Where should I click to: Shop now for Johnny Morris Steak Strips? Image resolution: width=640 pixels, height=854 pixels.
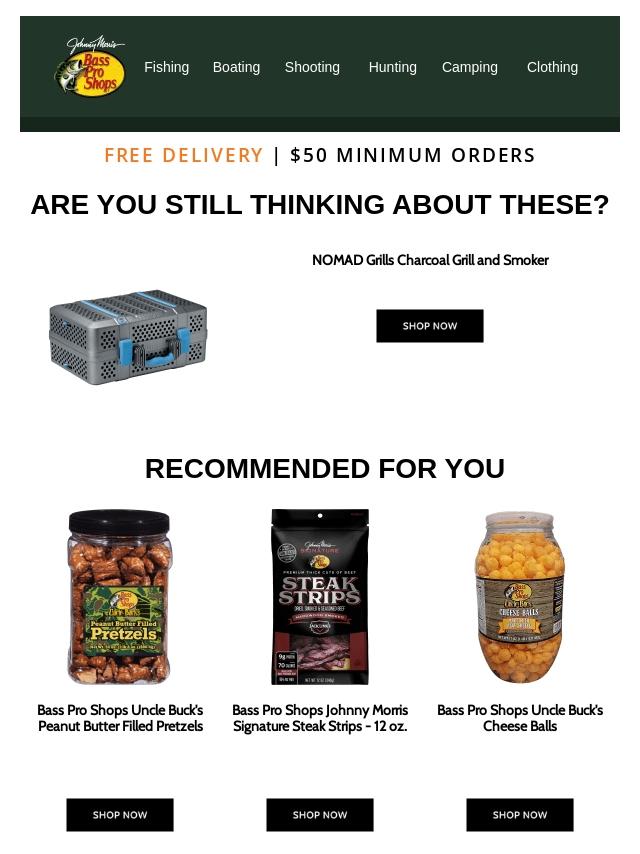point(320,815)
